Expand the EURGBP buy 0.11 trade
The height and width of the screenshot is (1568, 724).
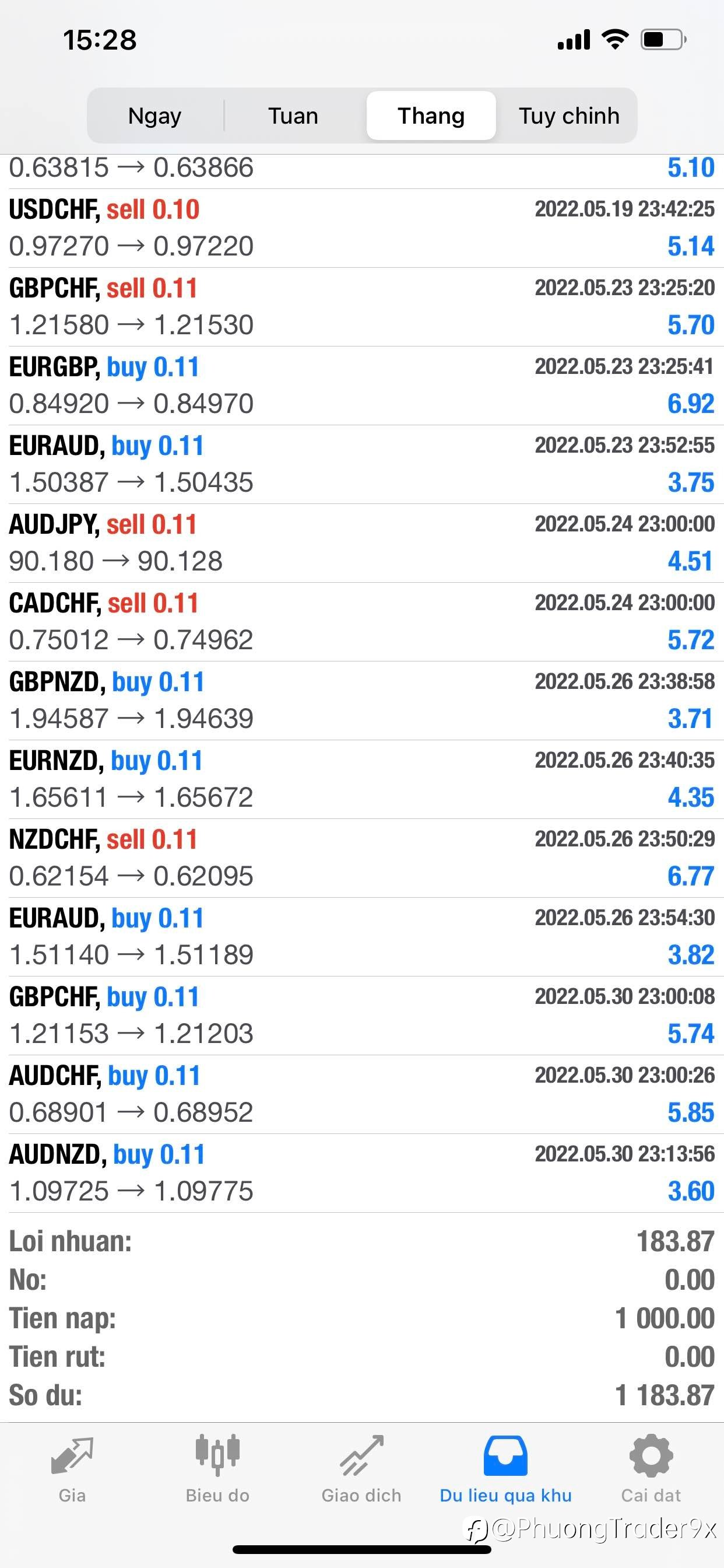pyautogui.click(x=362, y=386)
